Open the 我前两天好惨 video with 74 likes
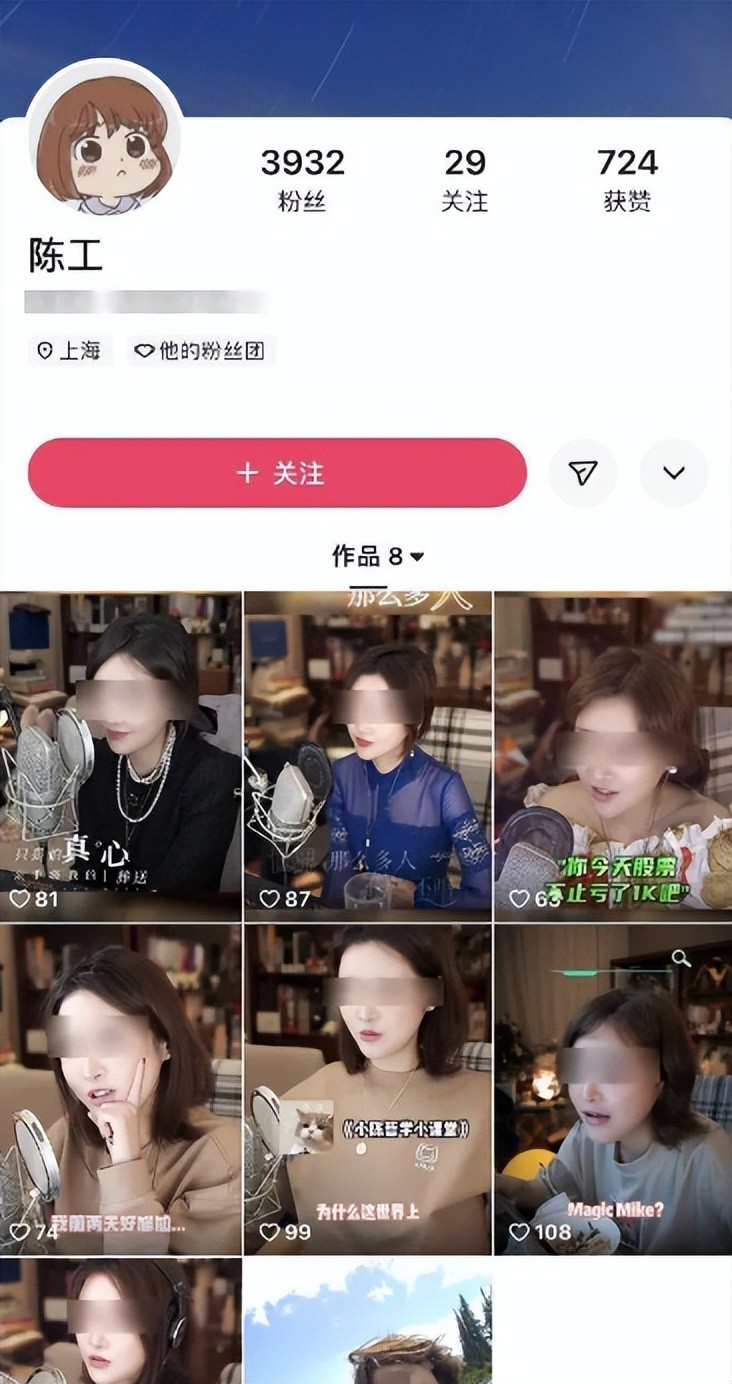This screenshot has width=732, height=1384. 120,1090
